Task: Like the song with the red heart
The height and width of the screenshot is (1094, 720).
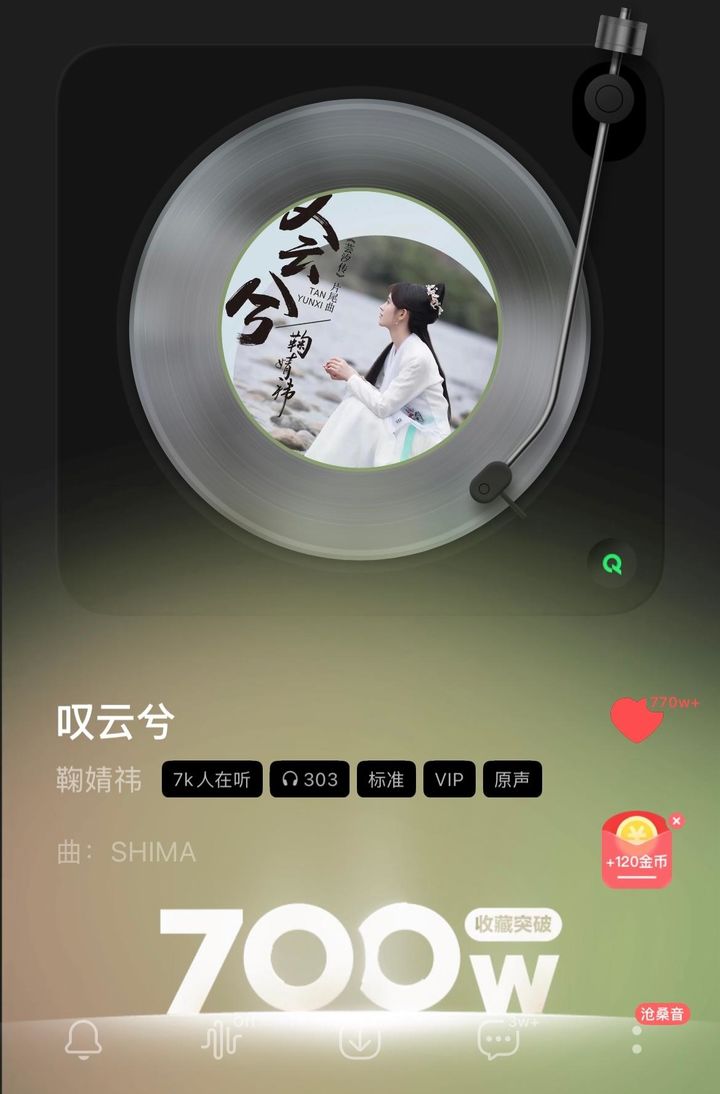Action: coord(636,718)
